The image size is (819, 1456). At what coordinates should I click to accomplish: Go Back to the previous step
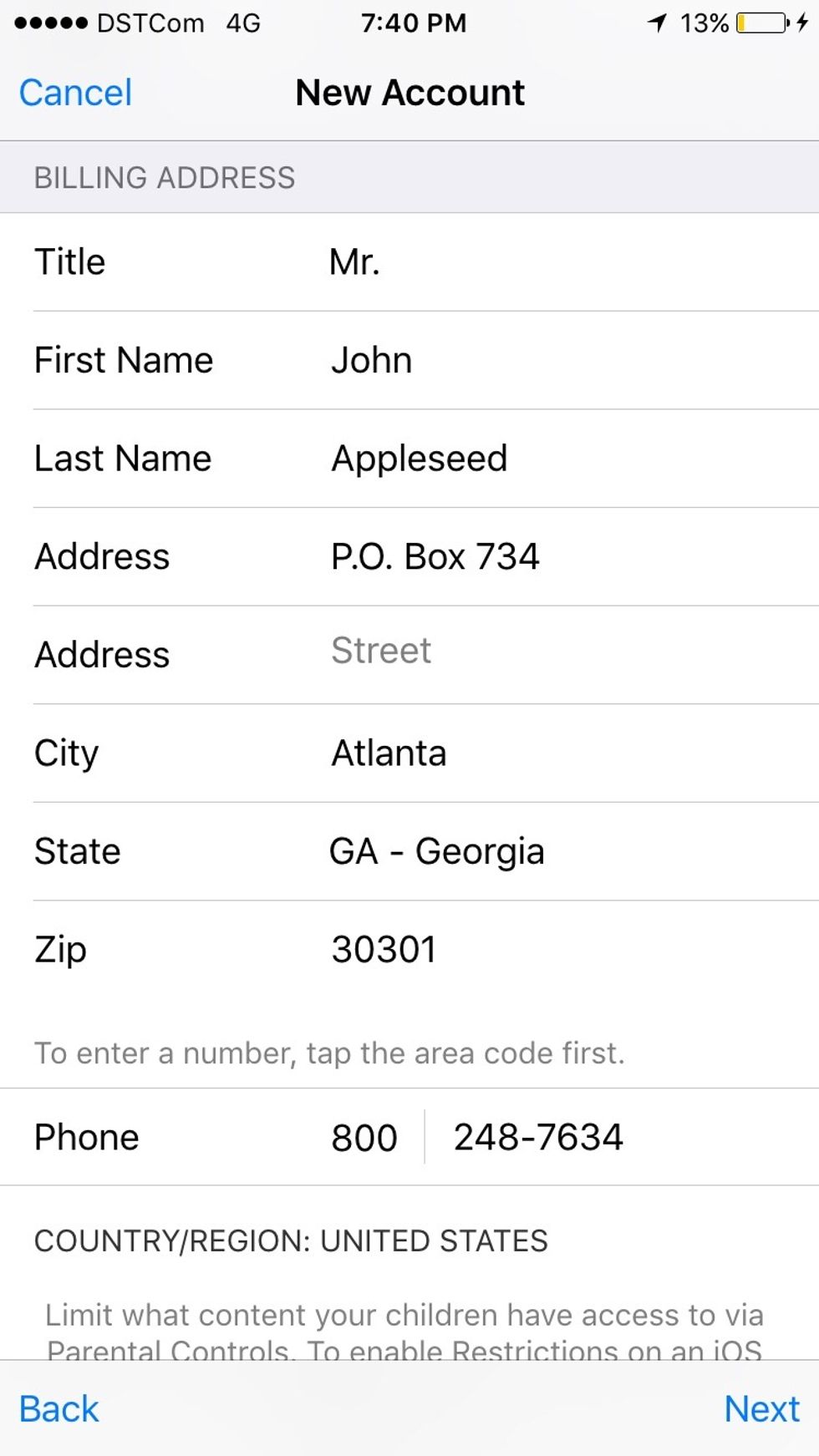point(58,1409)
